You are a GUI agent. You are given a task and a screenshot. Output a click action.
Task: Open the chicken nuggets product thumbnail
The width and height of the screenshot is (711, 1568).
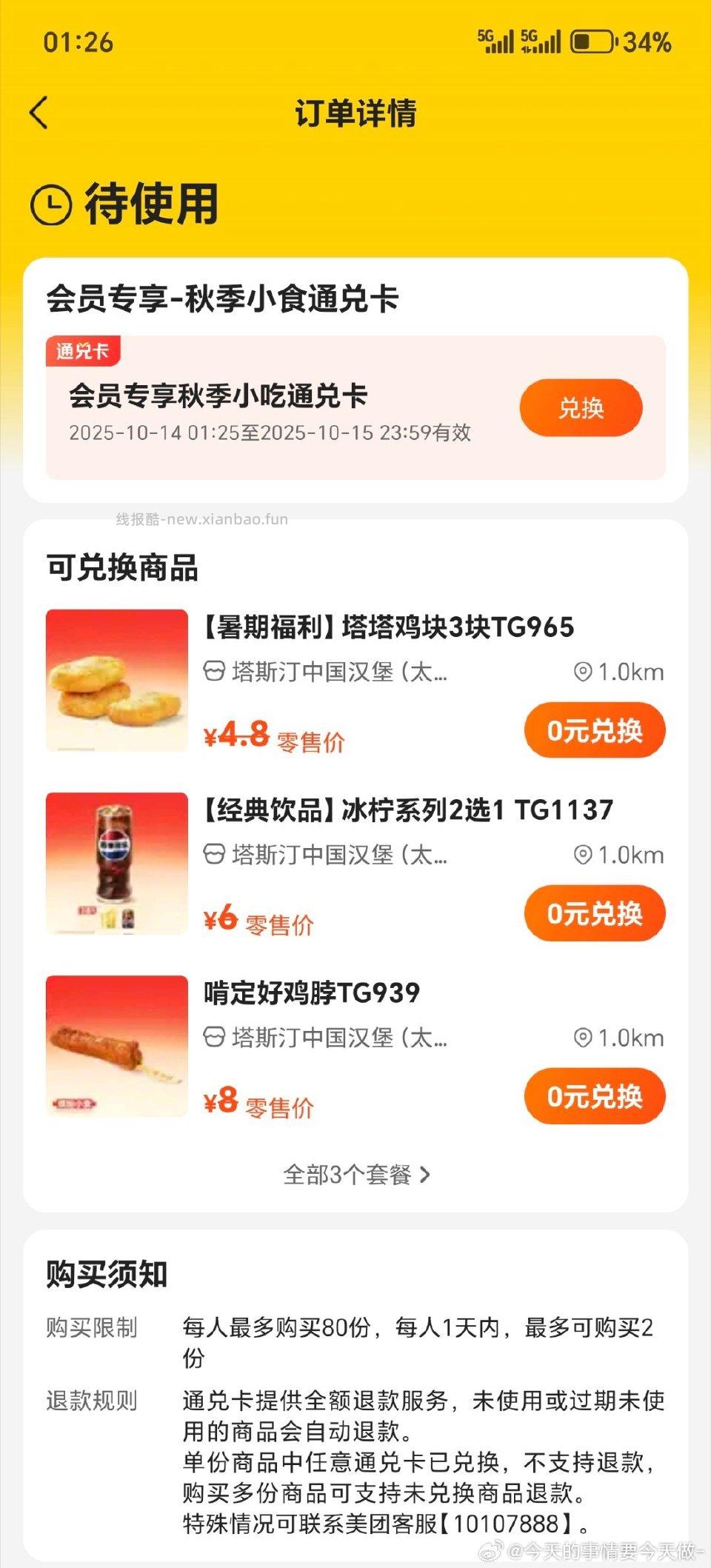(116, 679)
